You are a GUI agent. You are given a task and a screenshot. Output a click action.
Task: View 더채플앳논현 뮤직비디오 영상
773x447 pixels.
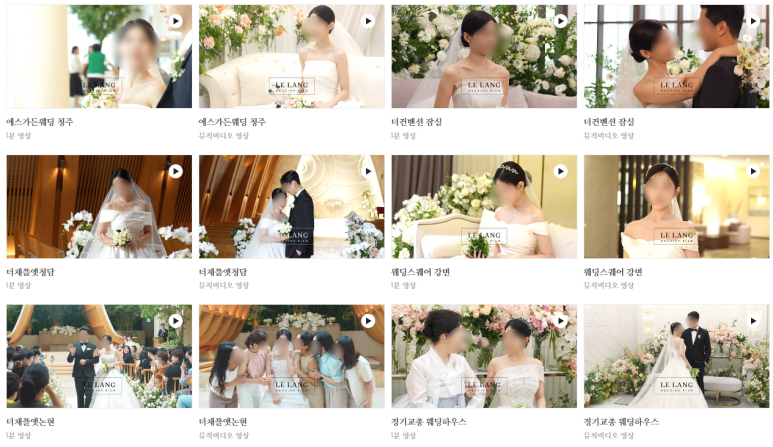291,357
